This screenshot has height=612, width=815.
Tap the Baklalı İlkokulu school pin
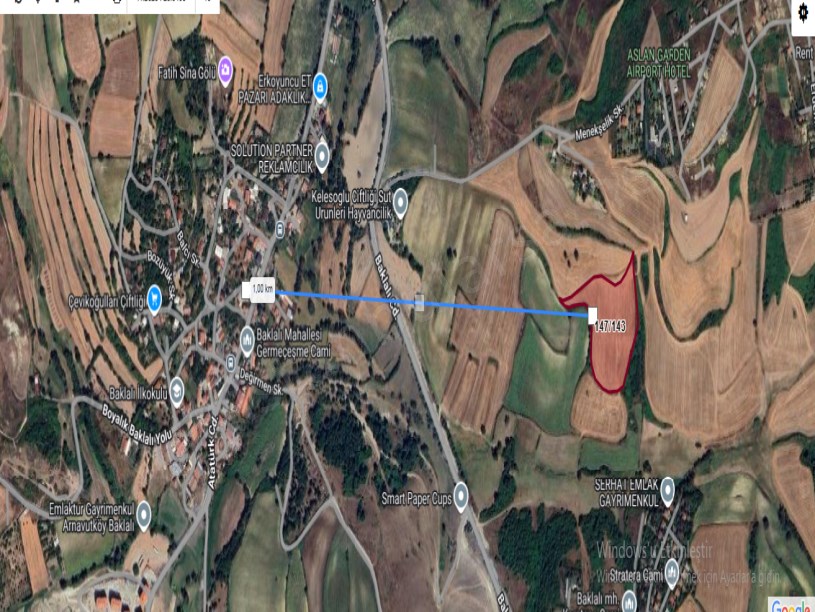click(x=177, y=388)
